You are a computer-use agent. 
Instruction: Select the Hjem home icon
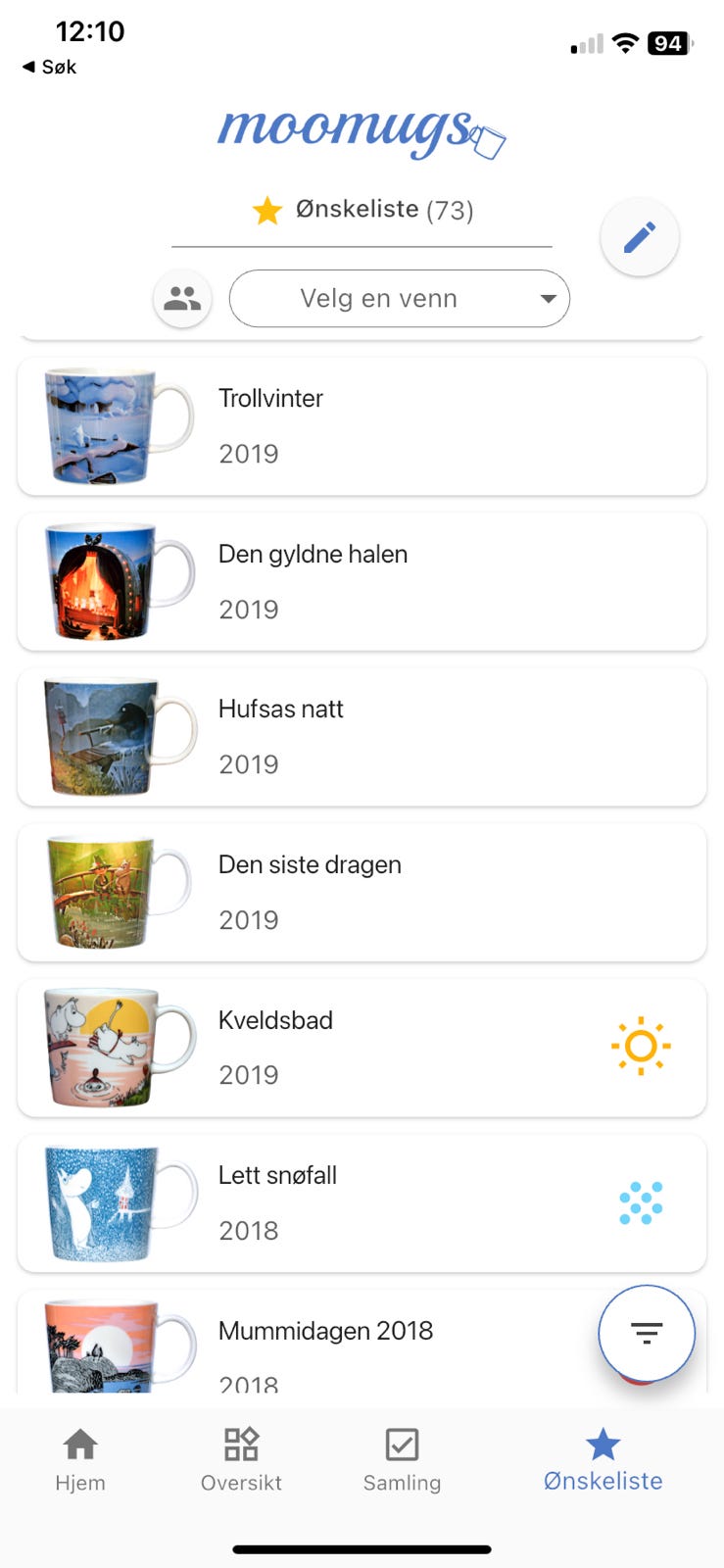click(80, 1444)
